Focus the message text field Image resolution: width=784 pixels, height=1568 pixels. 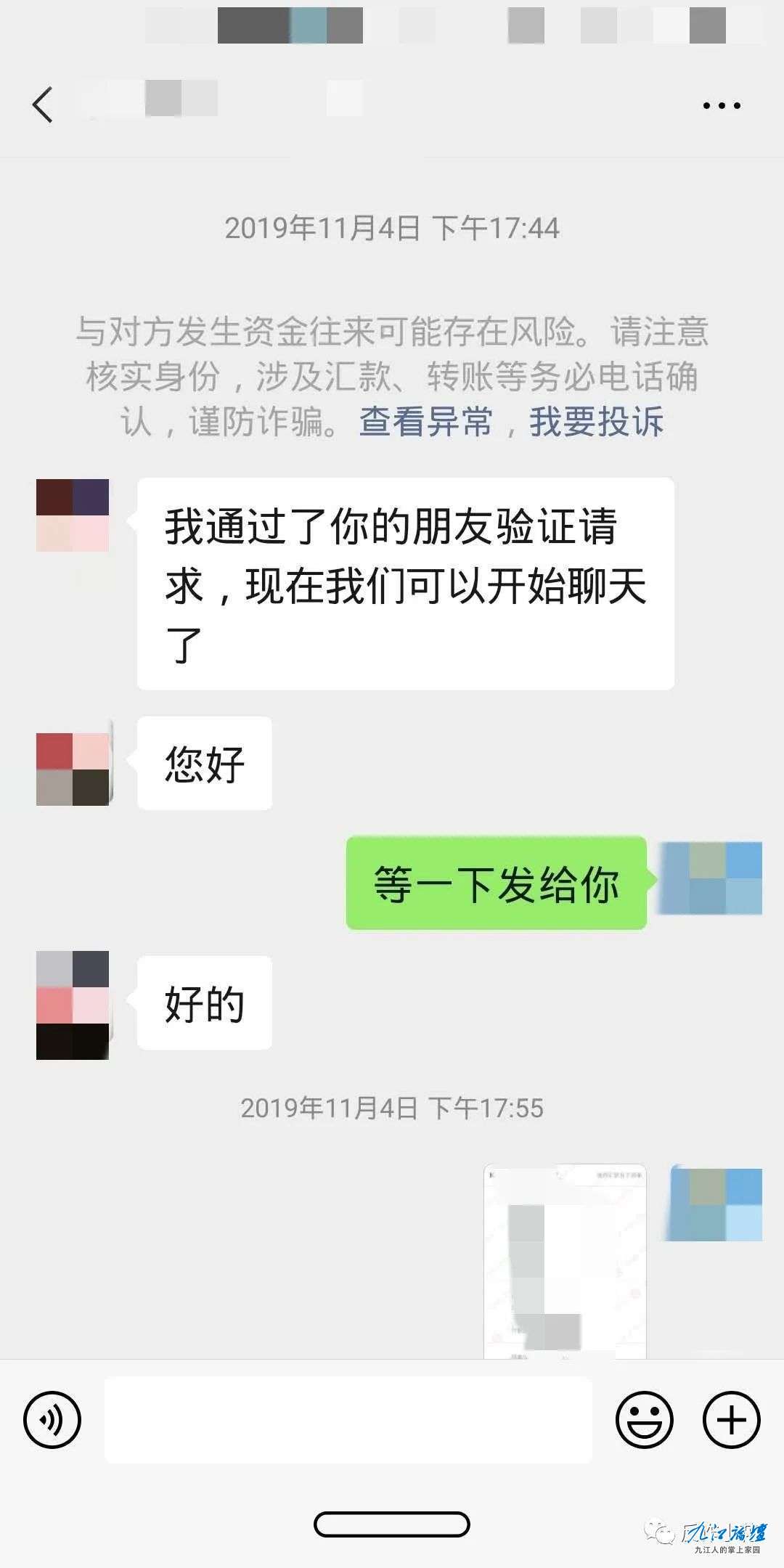[348, 1419]
